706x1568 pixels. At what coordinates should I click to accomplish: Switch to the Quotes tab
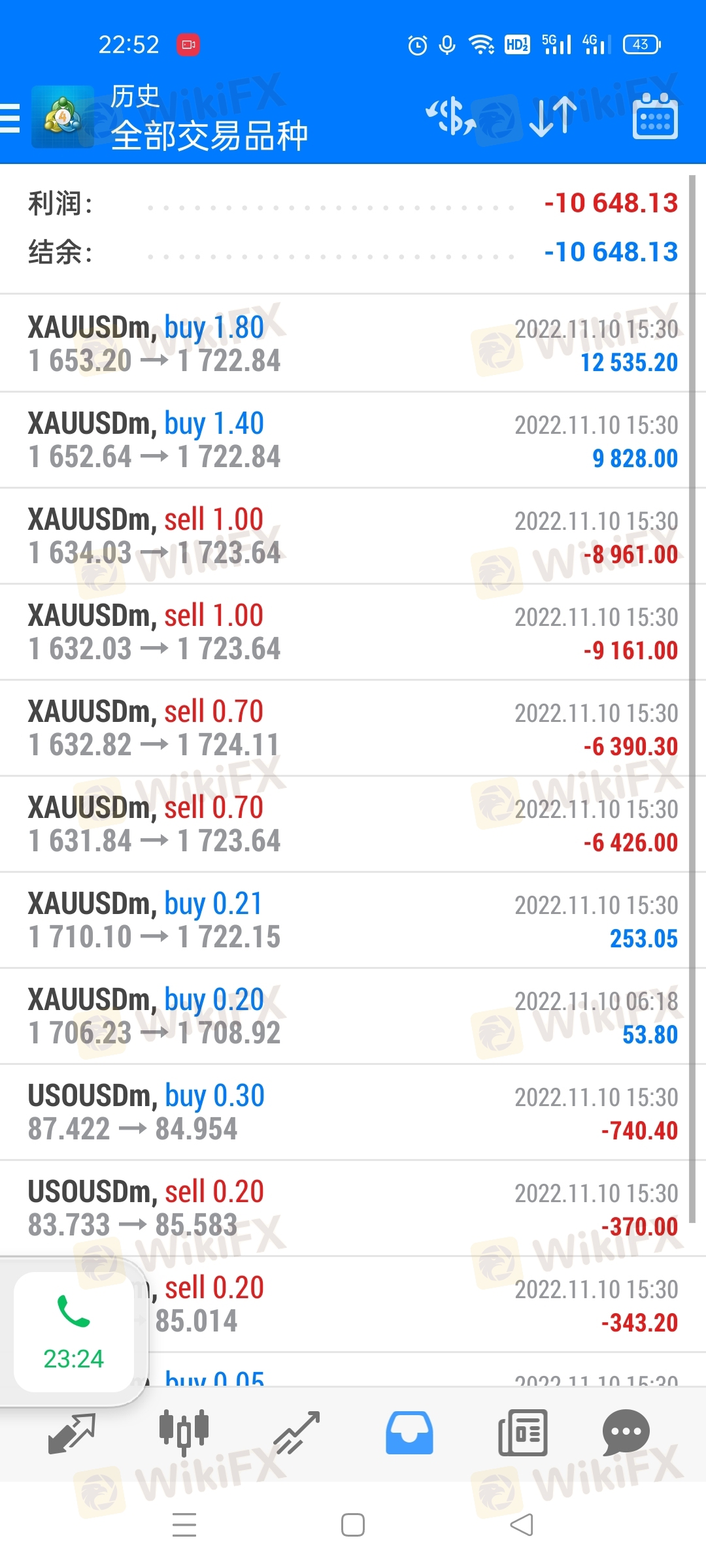point(72,1433)
